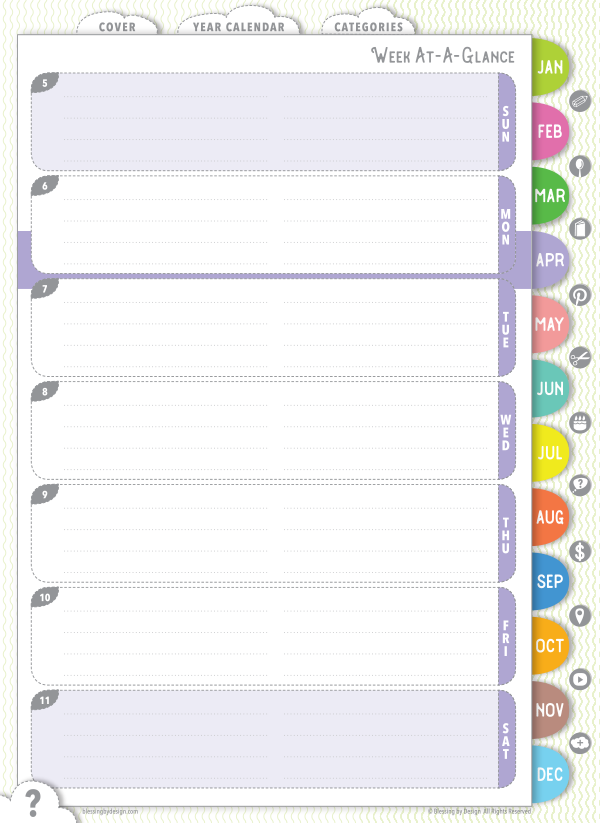The width and height of the screenshot is (600, 823).
Task: Go to the Categories tab
Action: click(x=369, y=26)
